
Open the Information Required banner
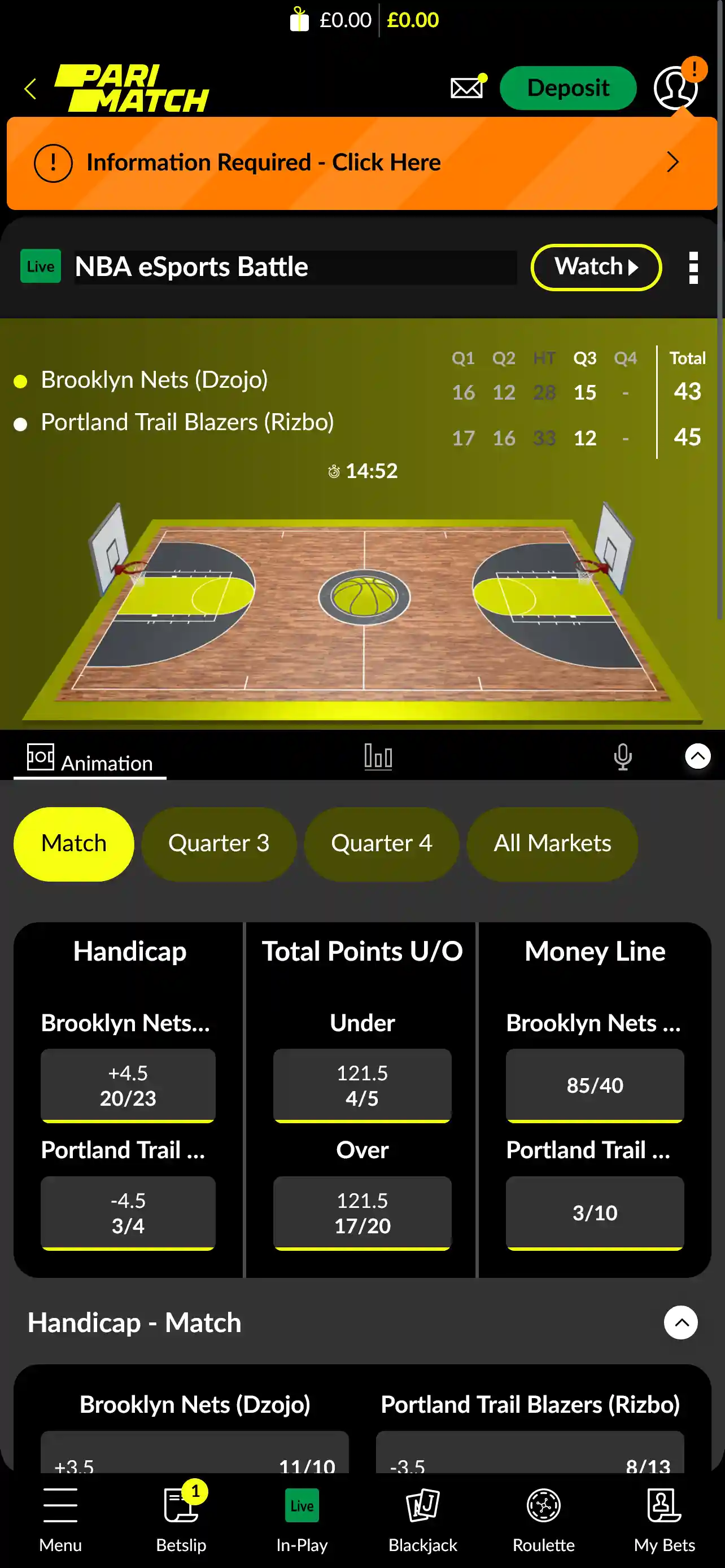(361, 163)
